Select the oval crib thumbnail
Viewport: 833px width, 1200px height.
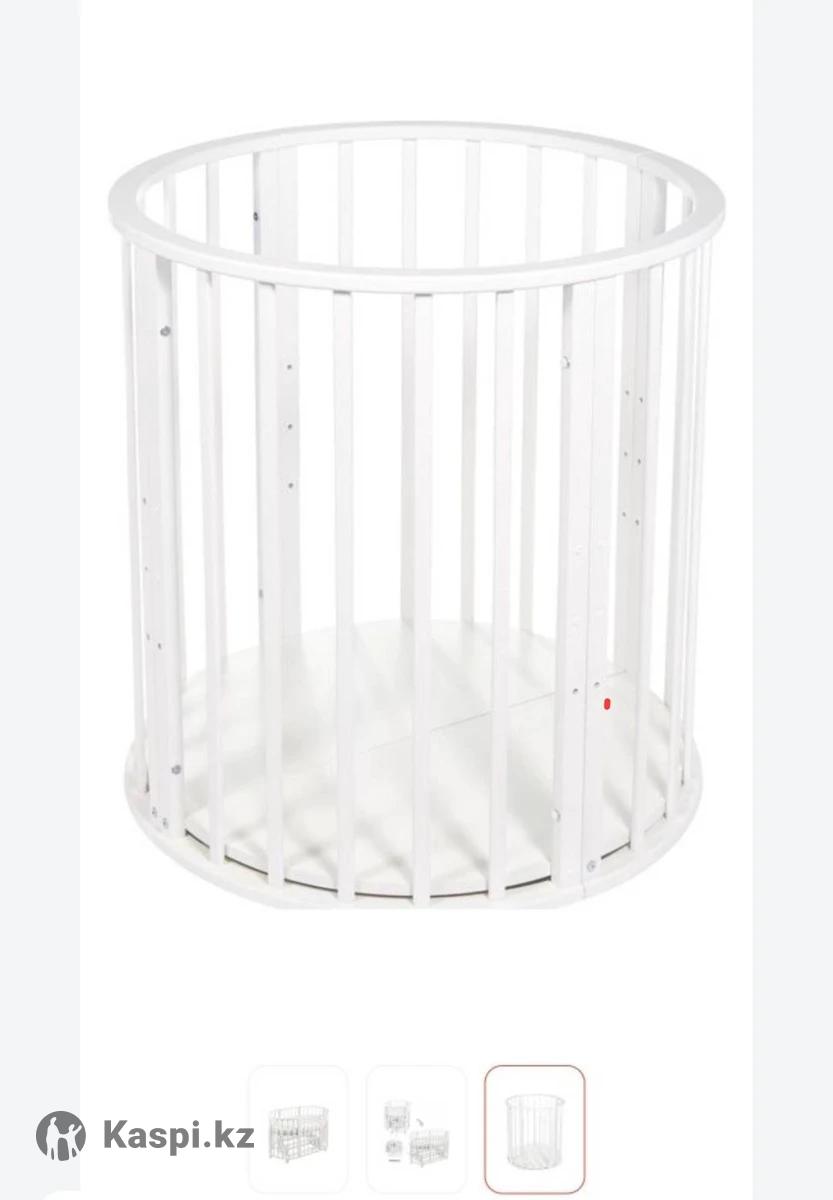298,1129
